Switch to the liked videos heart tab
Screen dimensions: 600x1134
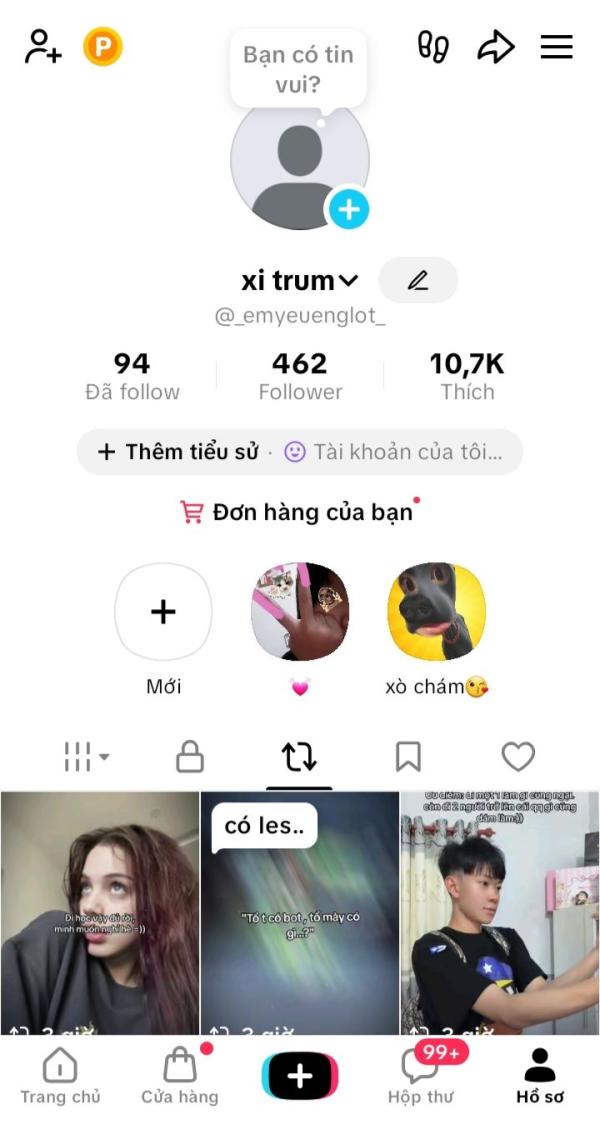(518, 758)
